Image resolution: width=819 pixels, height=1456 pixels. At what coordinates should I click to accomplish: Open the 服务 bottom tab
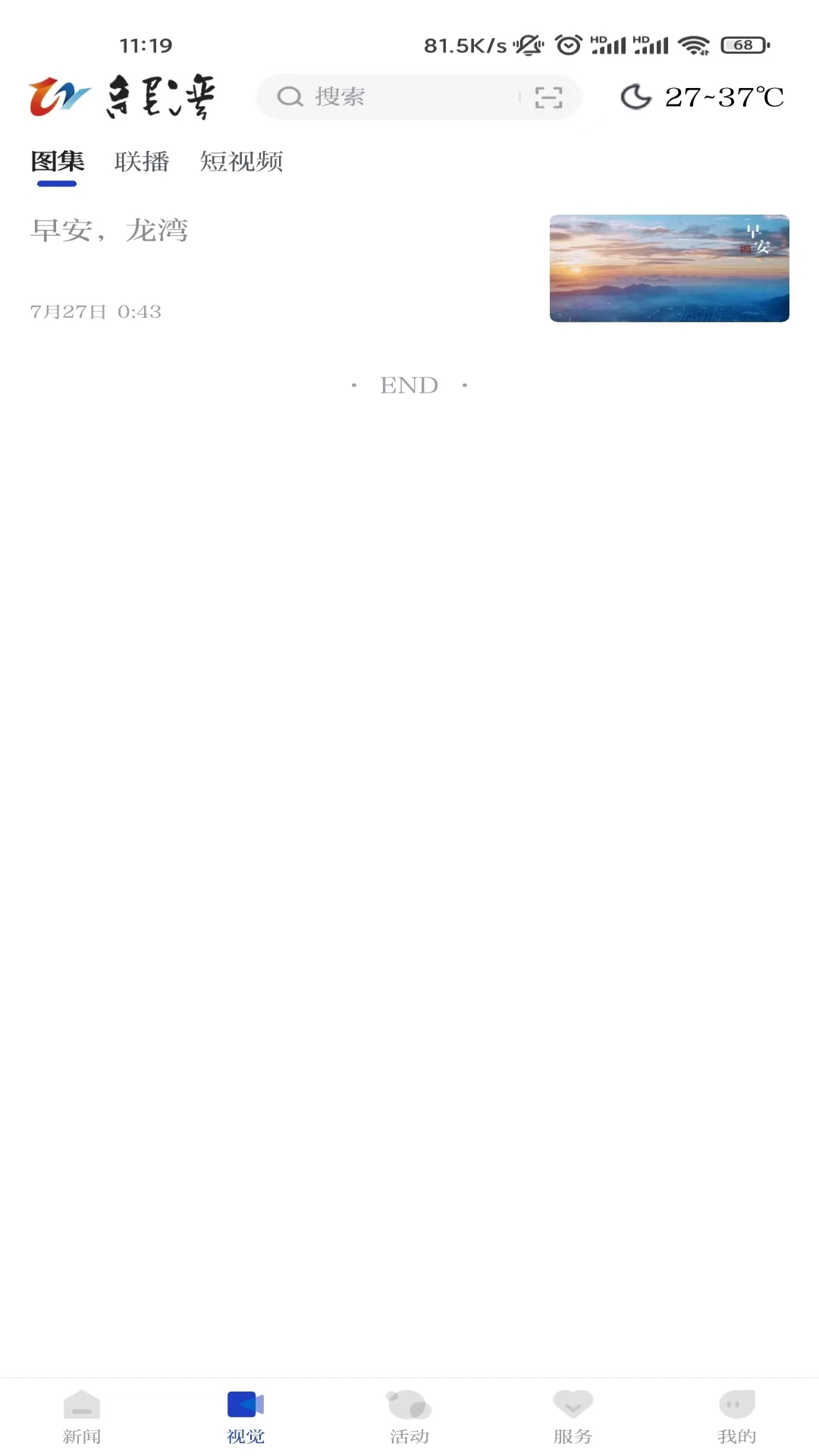(x=573, y=1417)
